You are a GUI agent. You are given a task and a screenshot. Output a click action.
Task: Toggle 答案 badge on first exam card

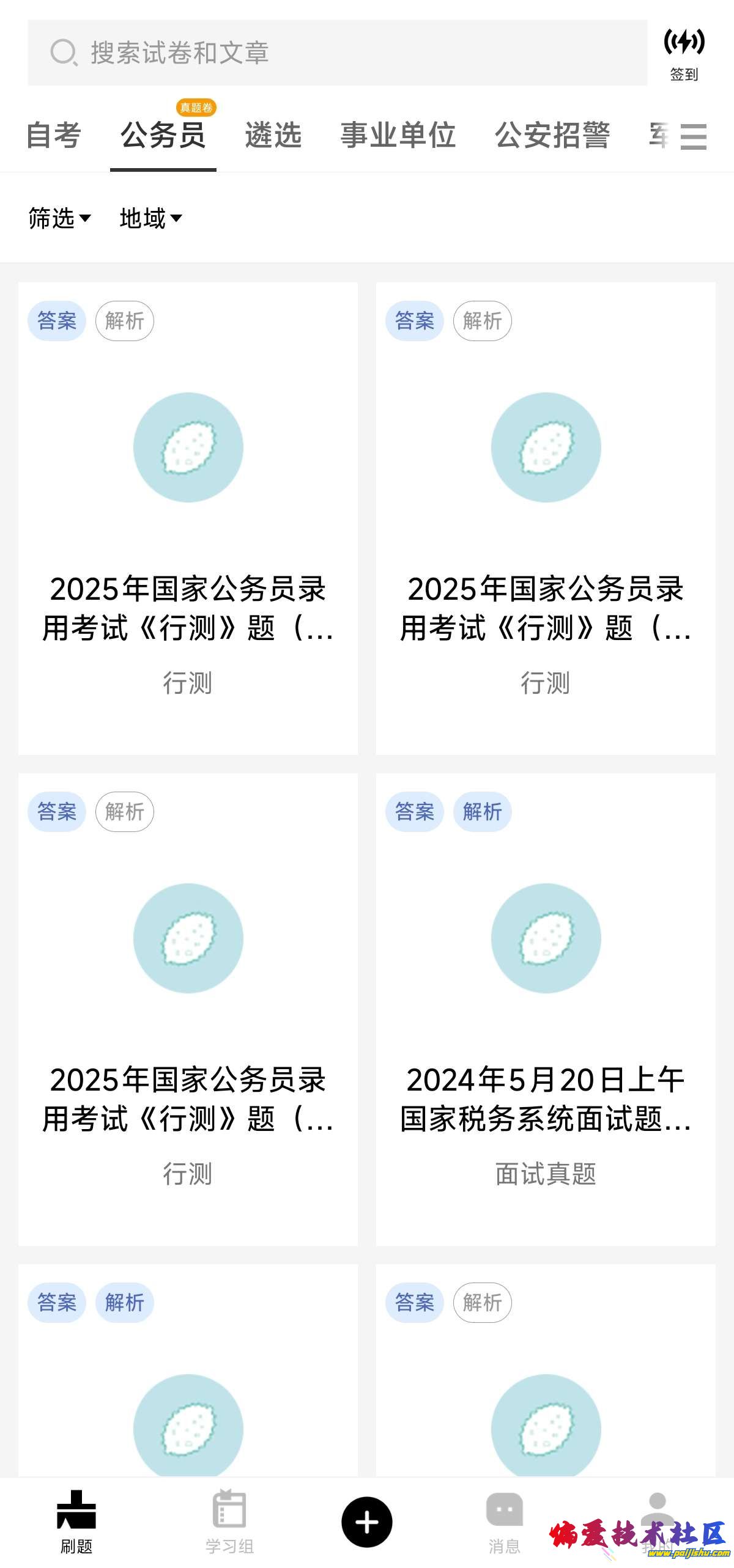56,320
